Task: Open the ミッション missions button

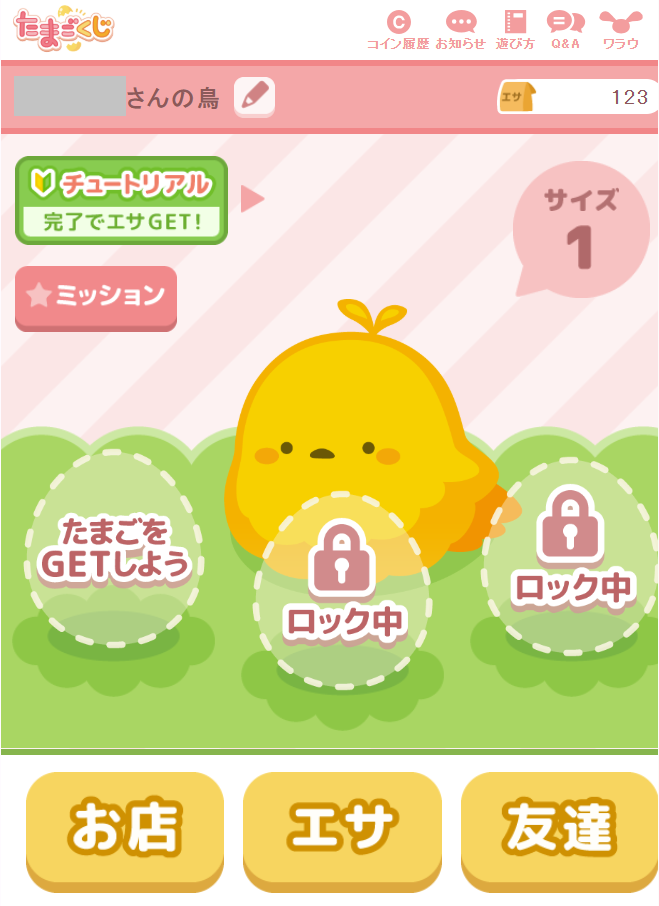Action: click(96, 297)
